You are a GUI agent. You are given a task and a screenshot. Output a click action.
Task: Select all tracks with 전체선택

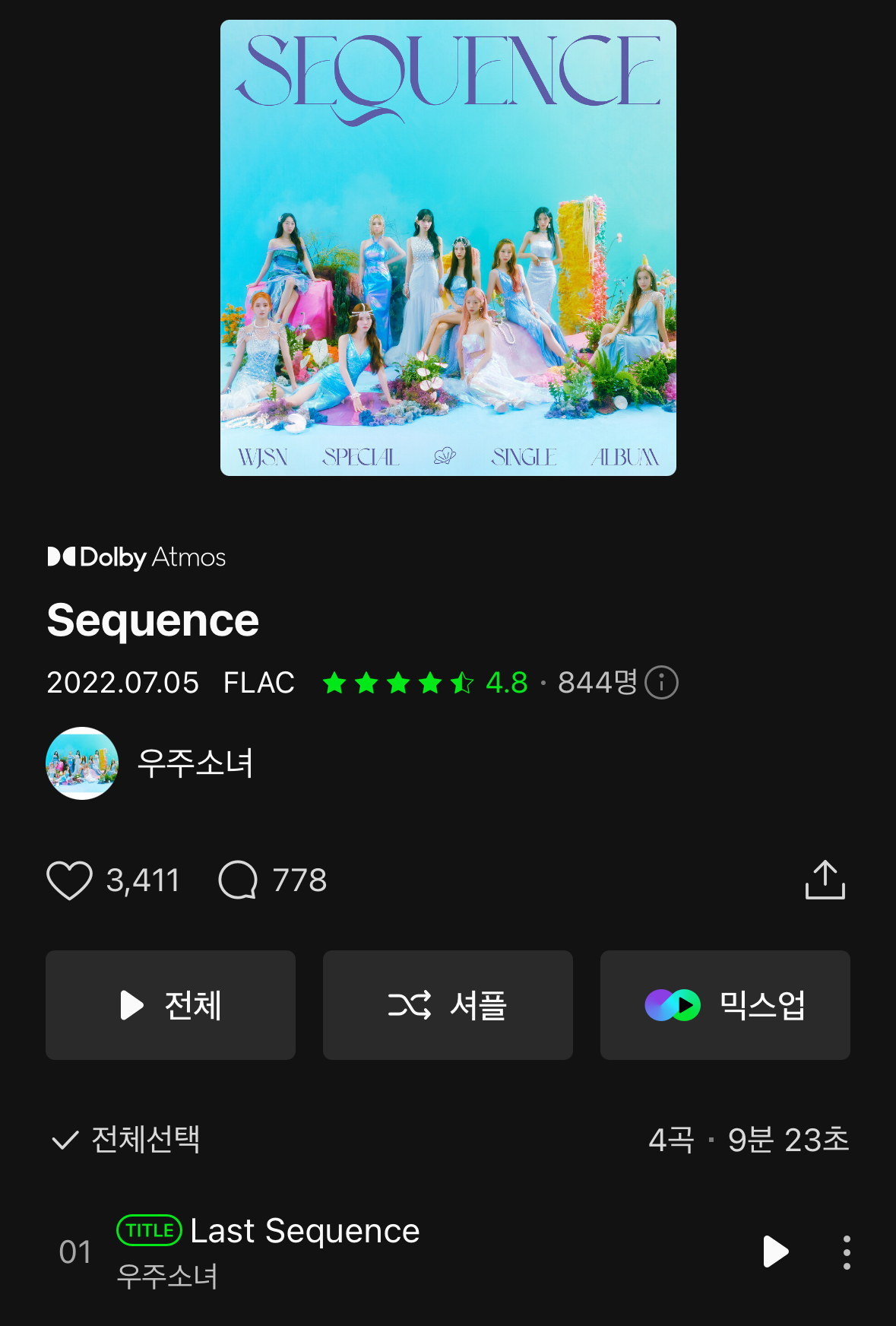tap(125, 1140)
